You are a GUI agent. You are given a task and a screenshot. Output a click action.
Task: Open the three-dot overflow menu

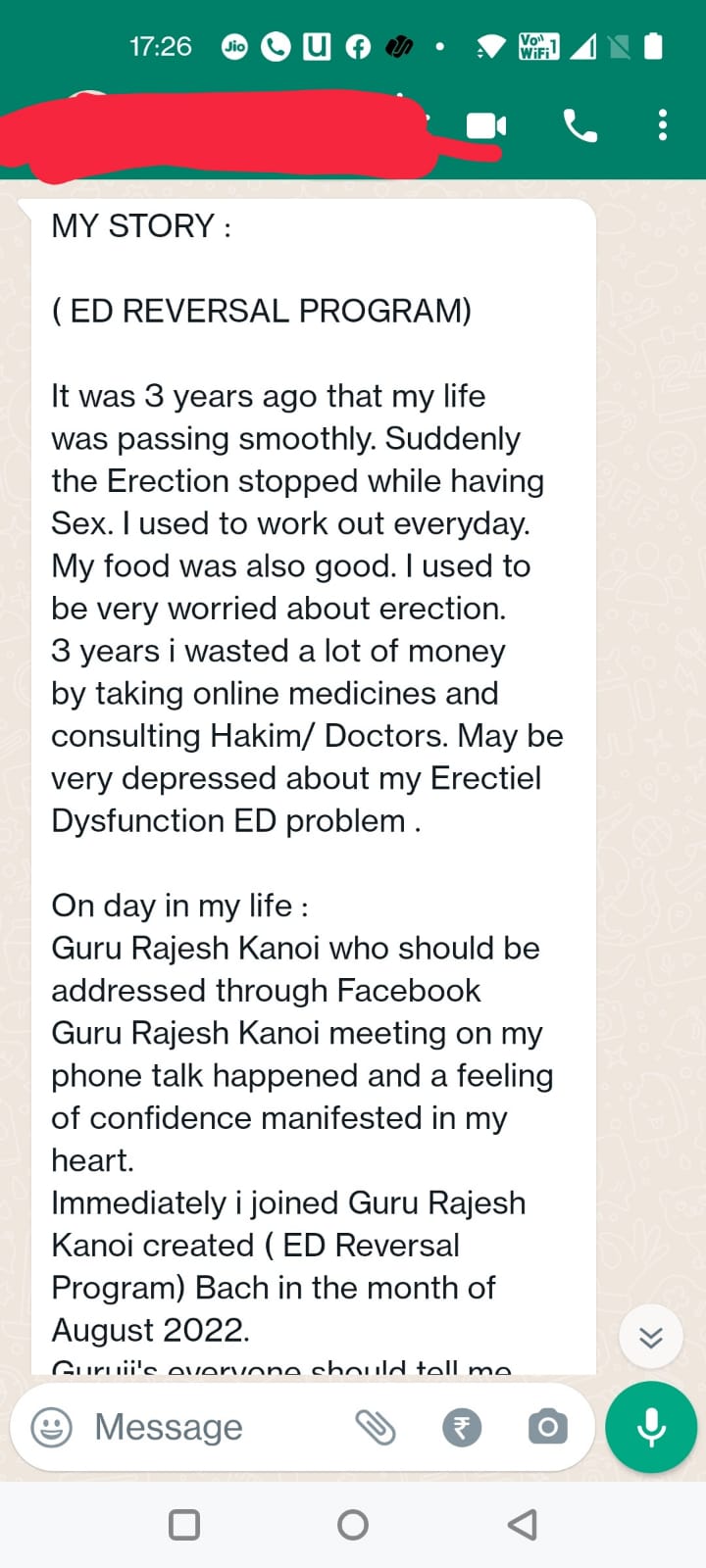pyautogui.click(x=663, y=125)
